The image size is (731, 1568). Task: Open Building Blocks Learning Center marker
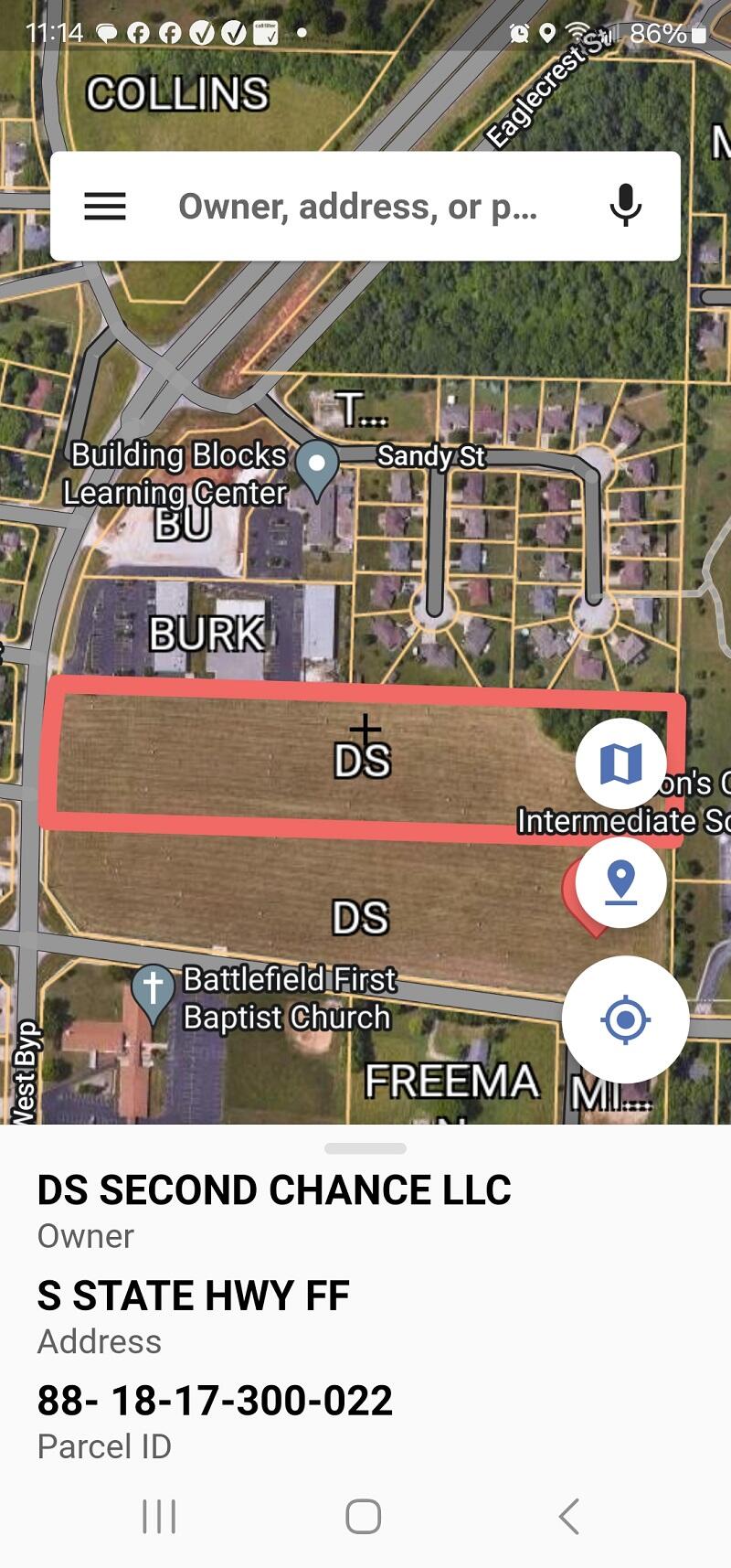click(317, 464)
